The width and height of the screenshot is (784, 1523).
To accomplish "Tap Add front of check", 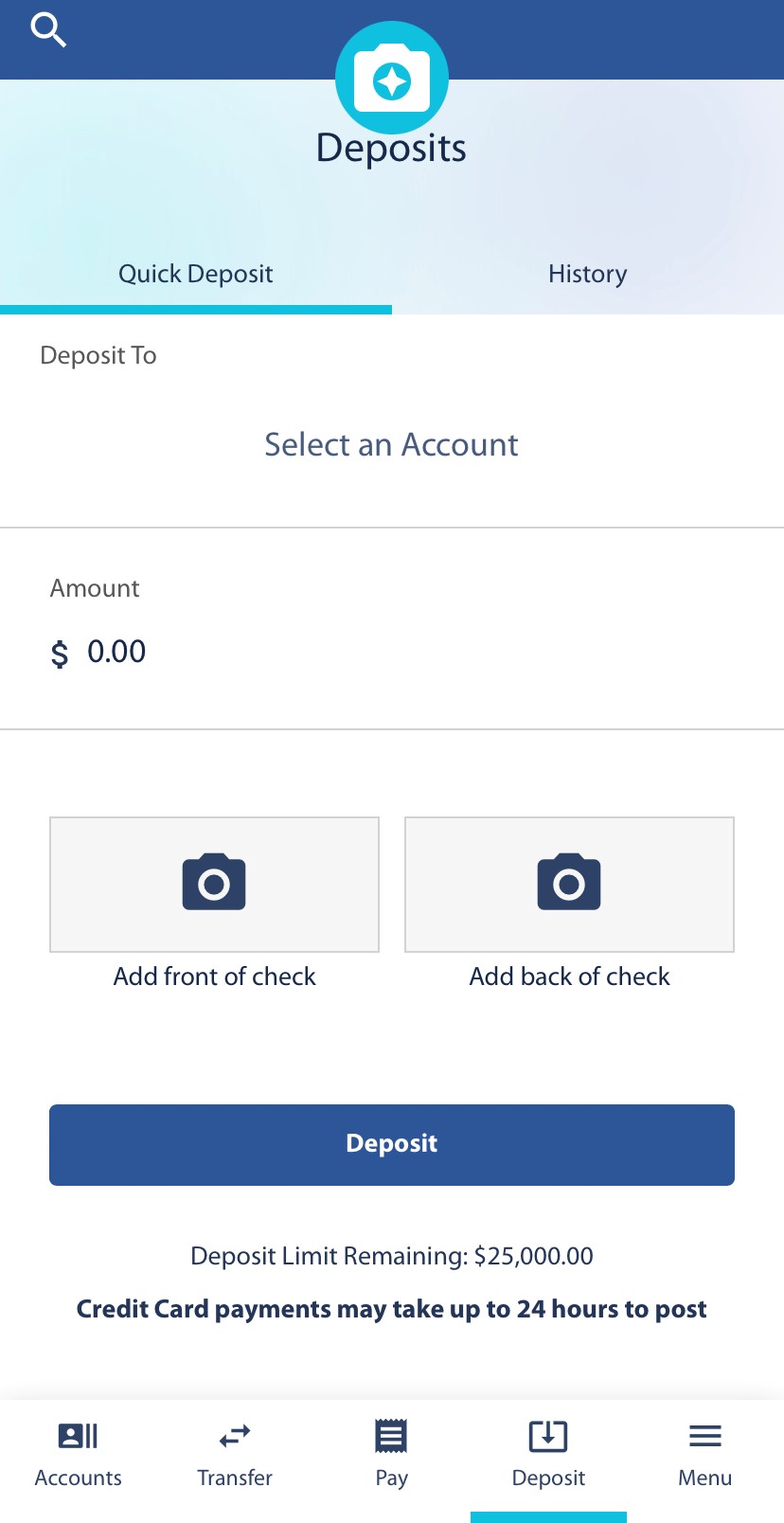I will 214,976.
